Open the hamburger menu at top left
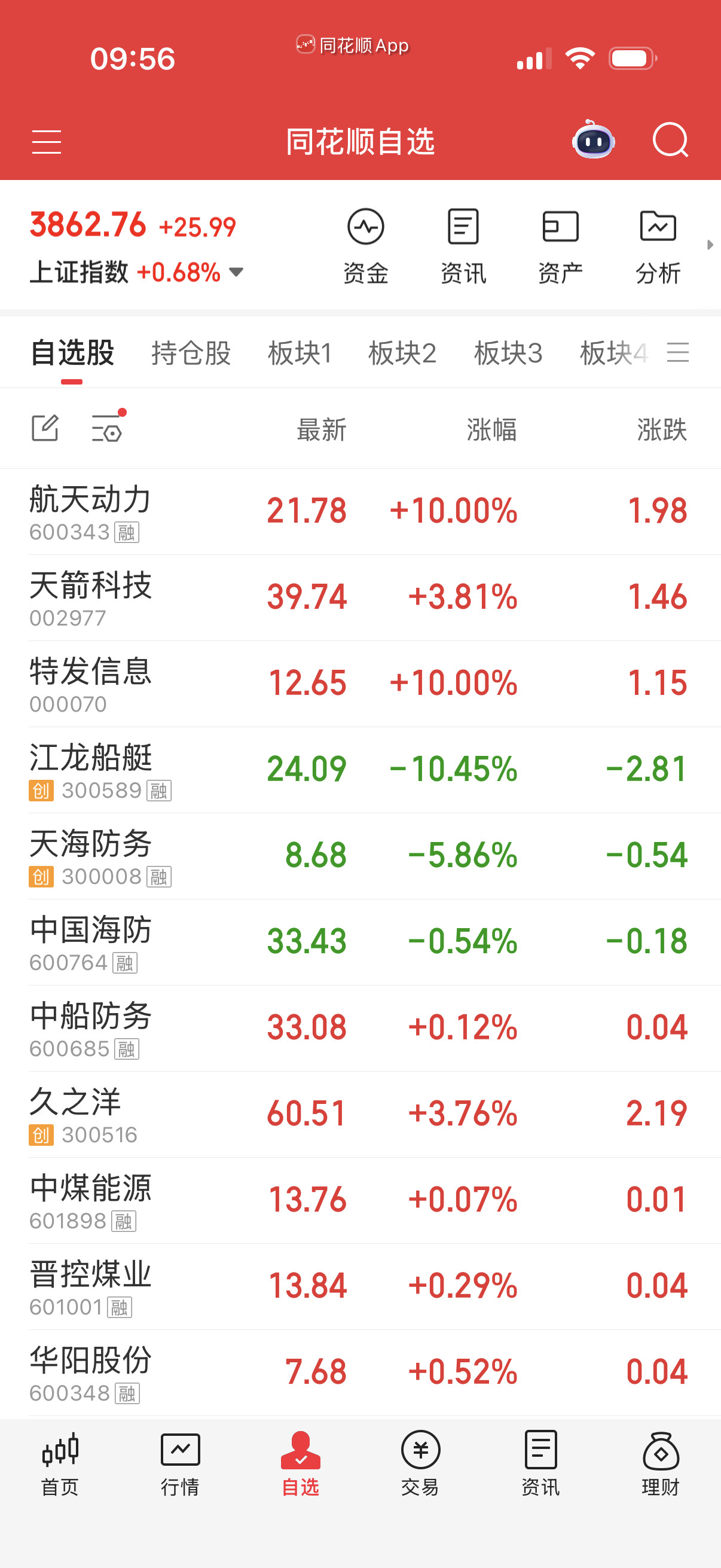The width and height of the screenshot is (721, 1568). [x=47, y=142]
